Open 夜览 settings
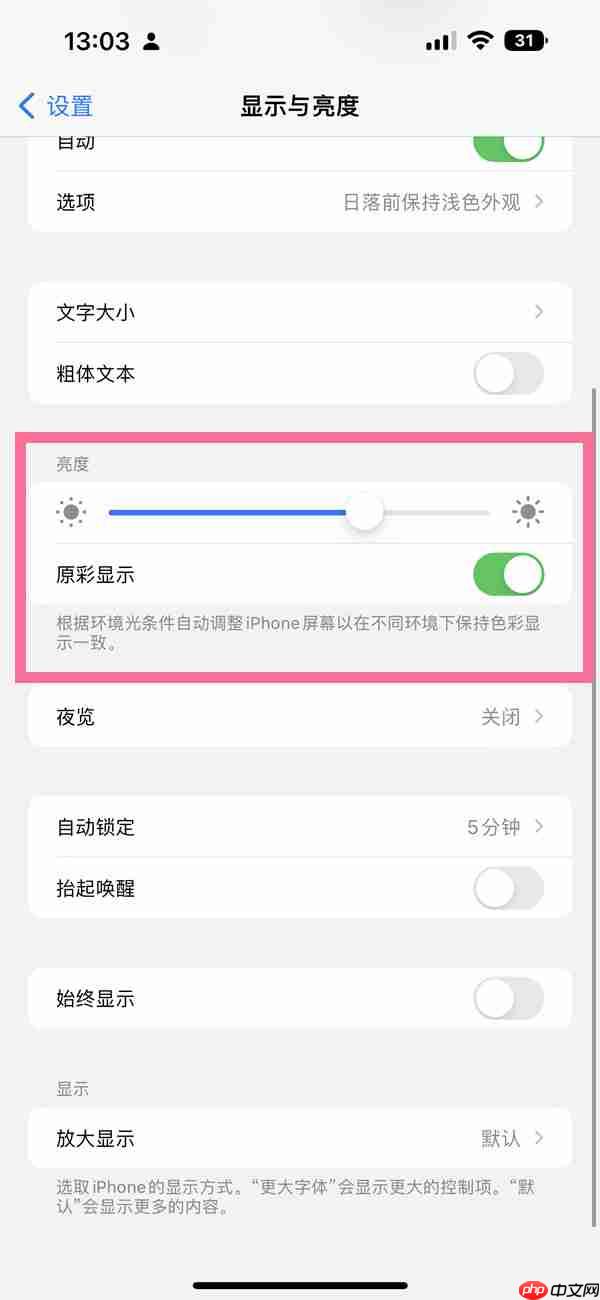Image resolution: width=600 pixels, height=1300 pixels. point(300,717)
